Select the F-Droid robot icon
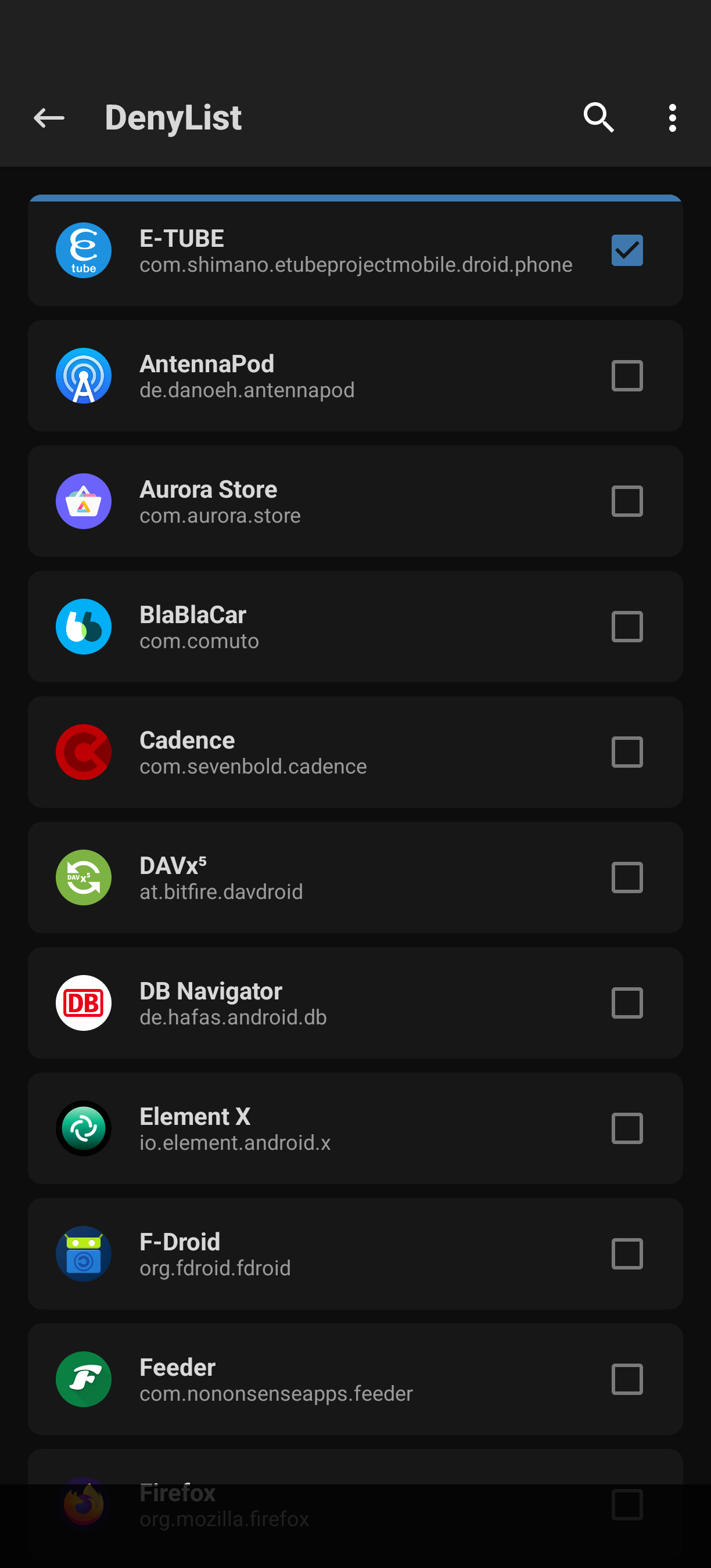 [x=83, y=1253]
